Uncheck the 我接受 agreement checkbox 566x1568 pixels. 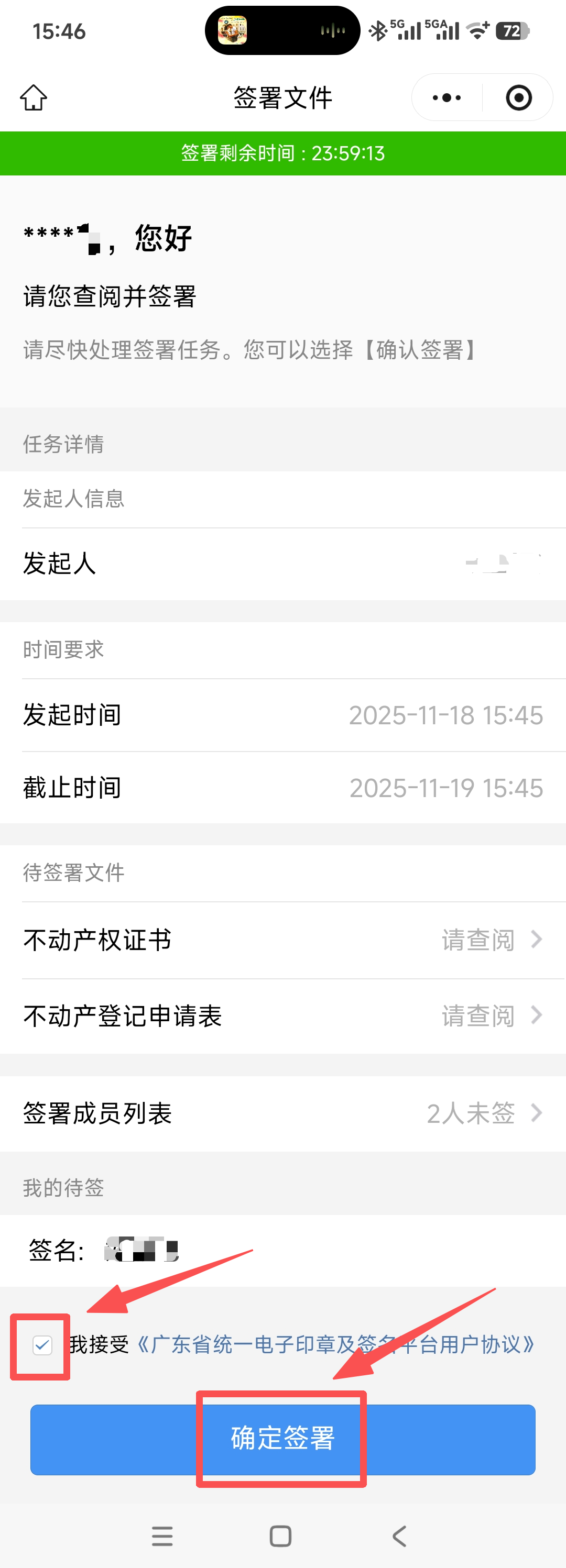coord(40,1345)
